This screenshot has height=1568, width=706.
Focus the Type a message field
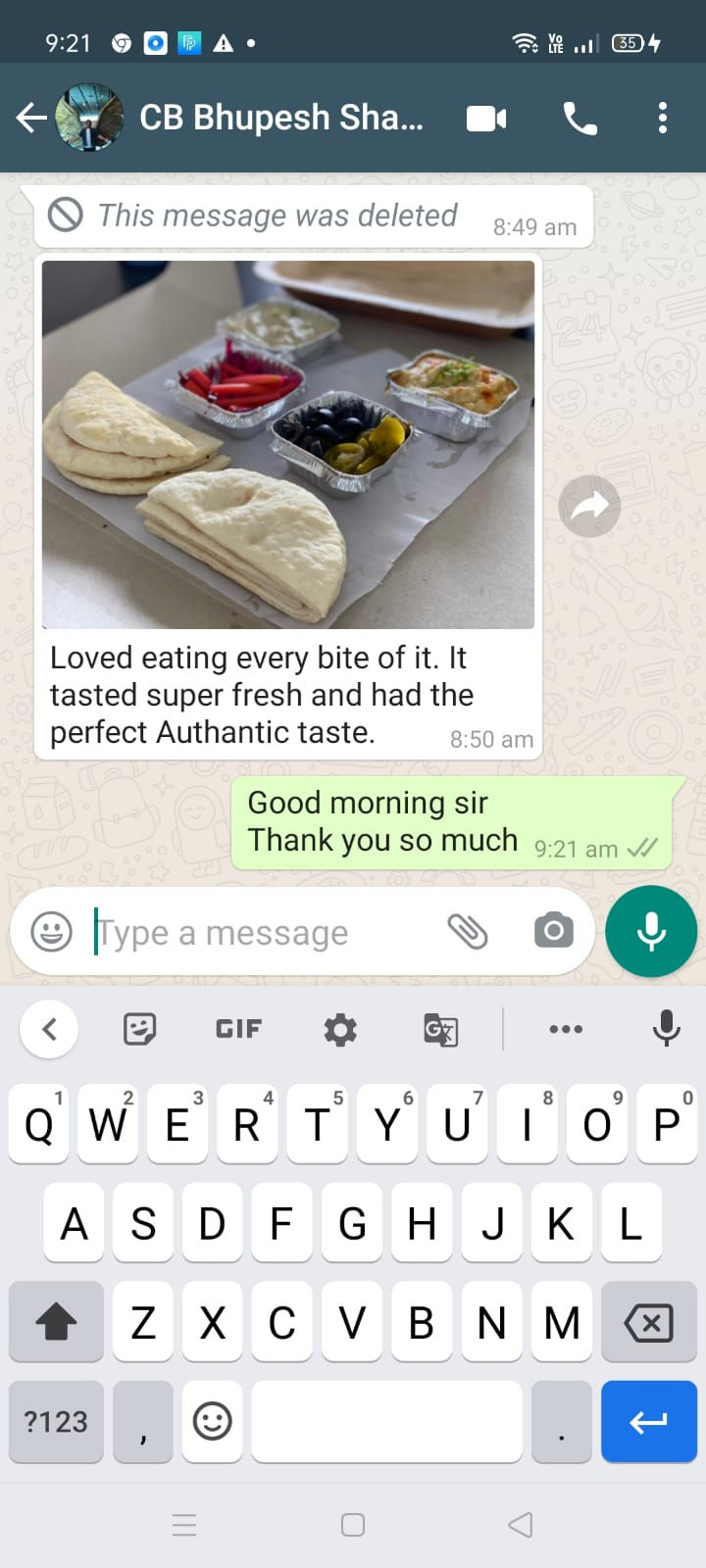click(260, 932)
